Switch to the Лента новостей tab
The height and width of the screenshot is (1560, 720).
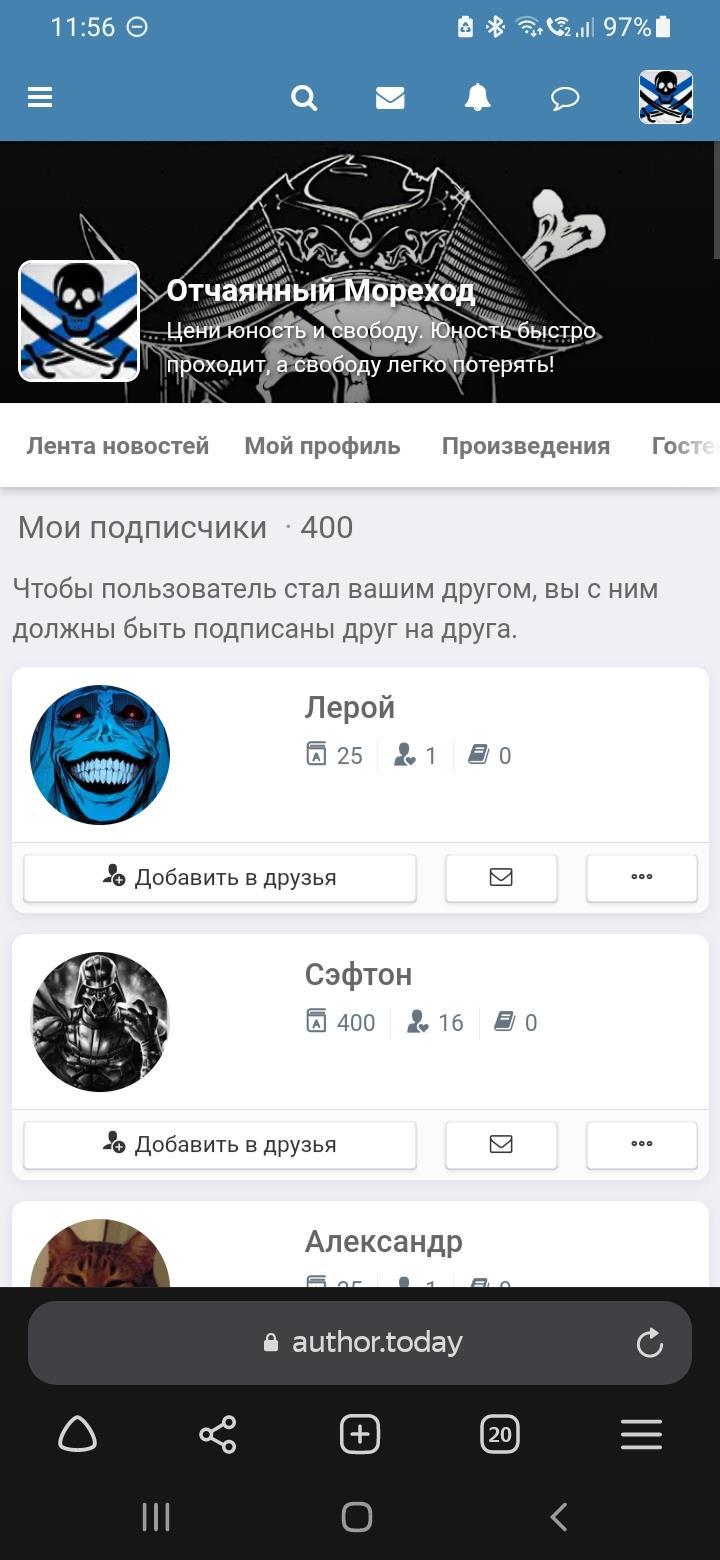pos(118,446)
